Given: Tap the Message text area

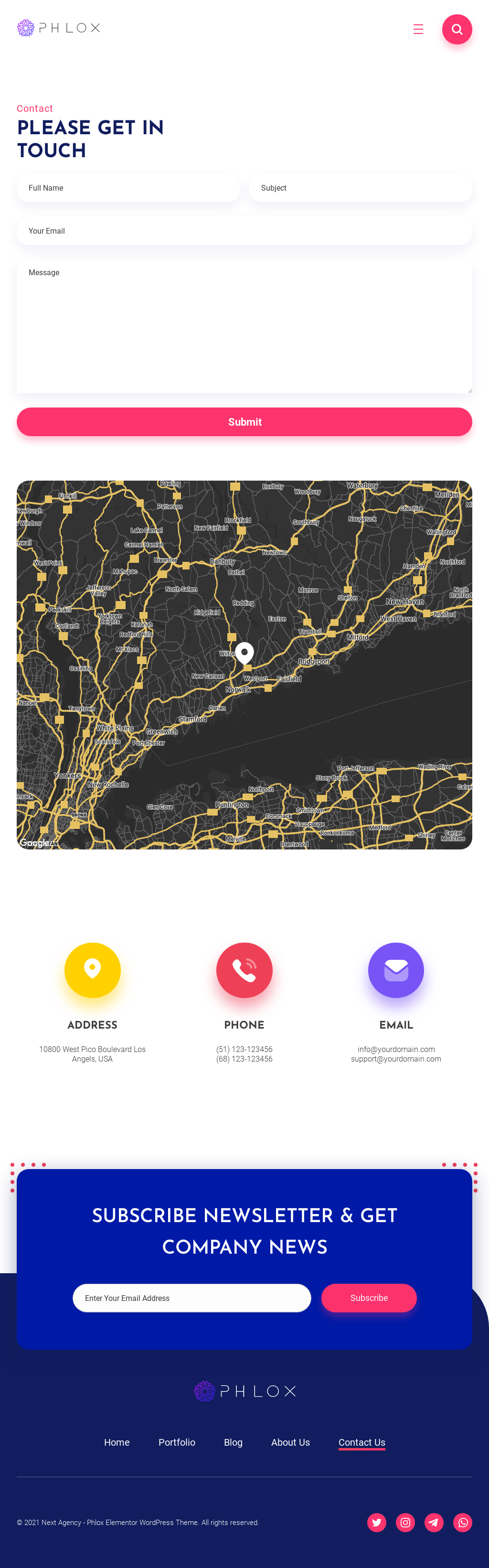Looking at the screenshot, I should tap(244, 326).
